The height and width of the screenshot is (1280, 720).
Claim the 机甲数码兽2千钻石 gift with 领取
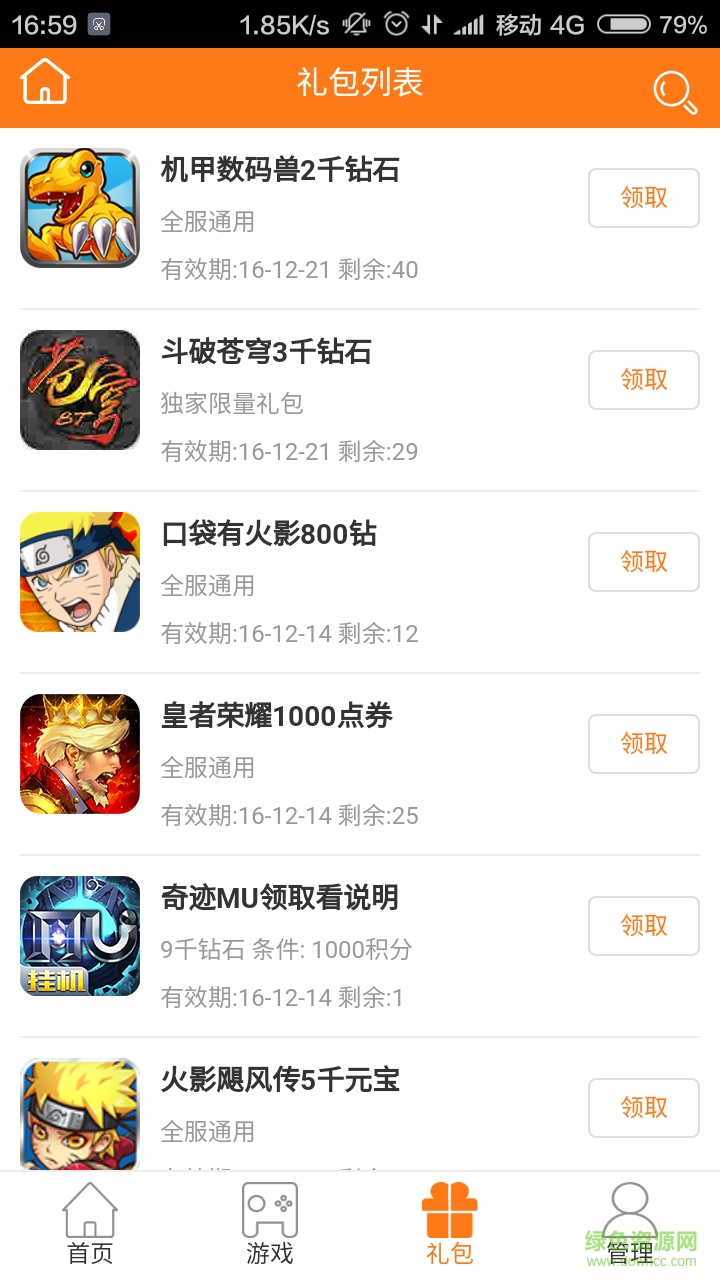point(643,198)
